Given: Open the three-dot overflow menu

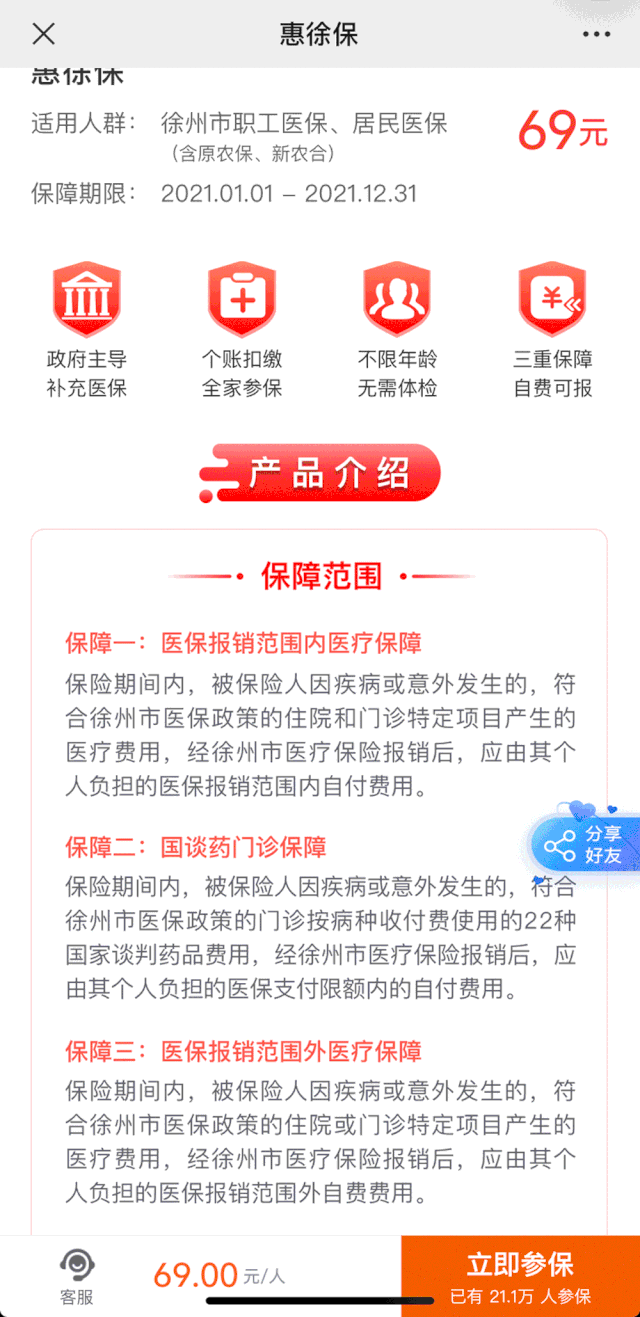Looking at the screenshot, I should pos(596,34).
